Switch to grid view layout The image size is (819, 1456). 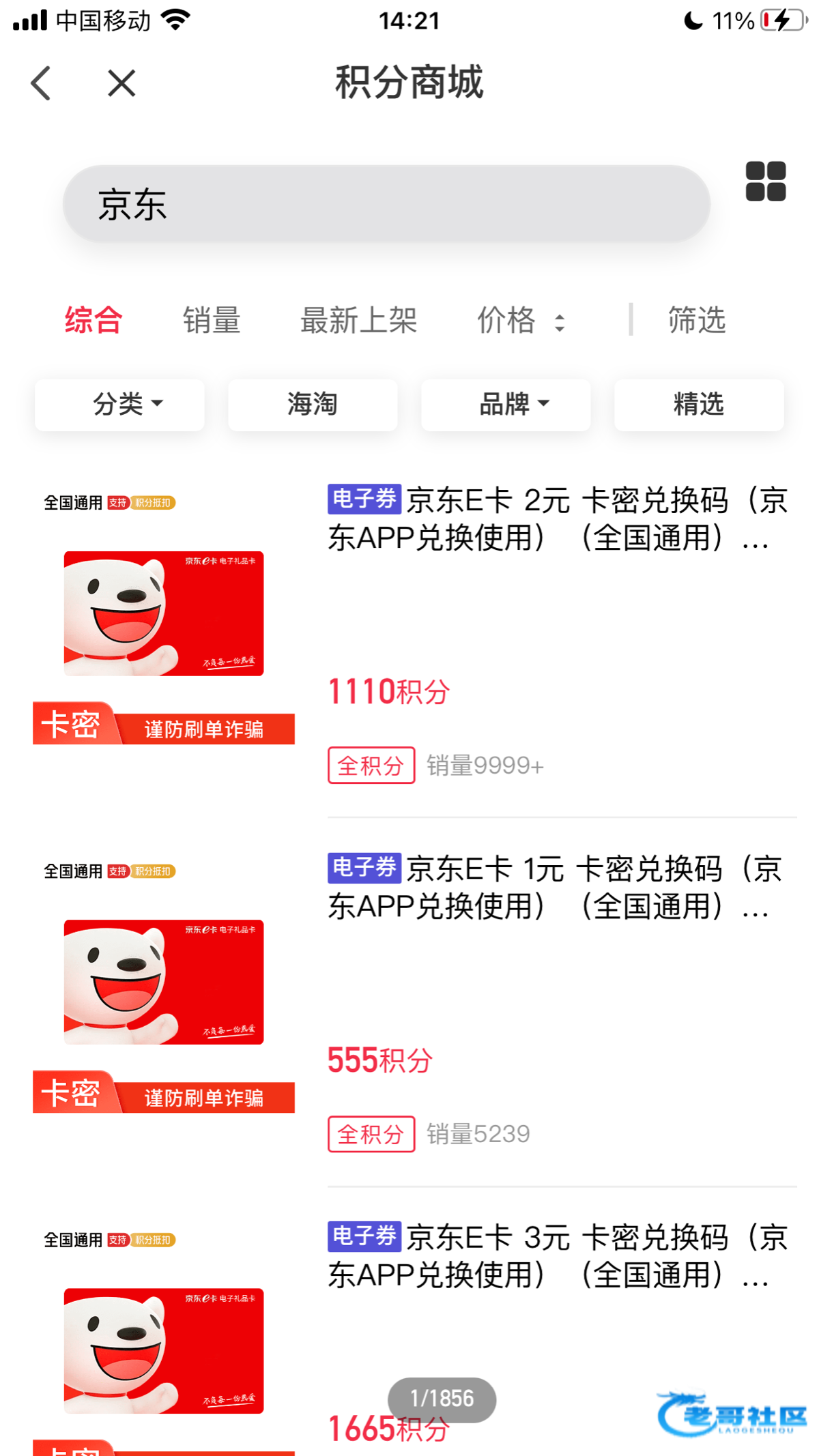click(765, 181)
